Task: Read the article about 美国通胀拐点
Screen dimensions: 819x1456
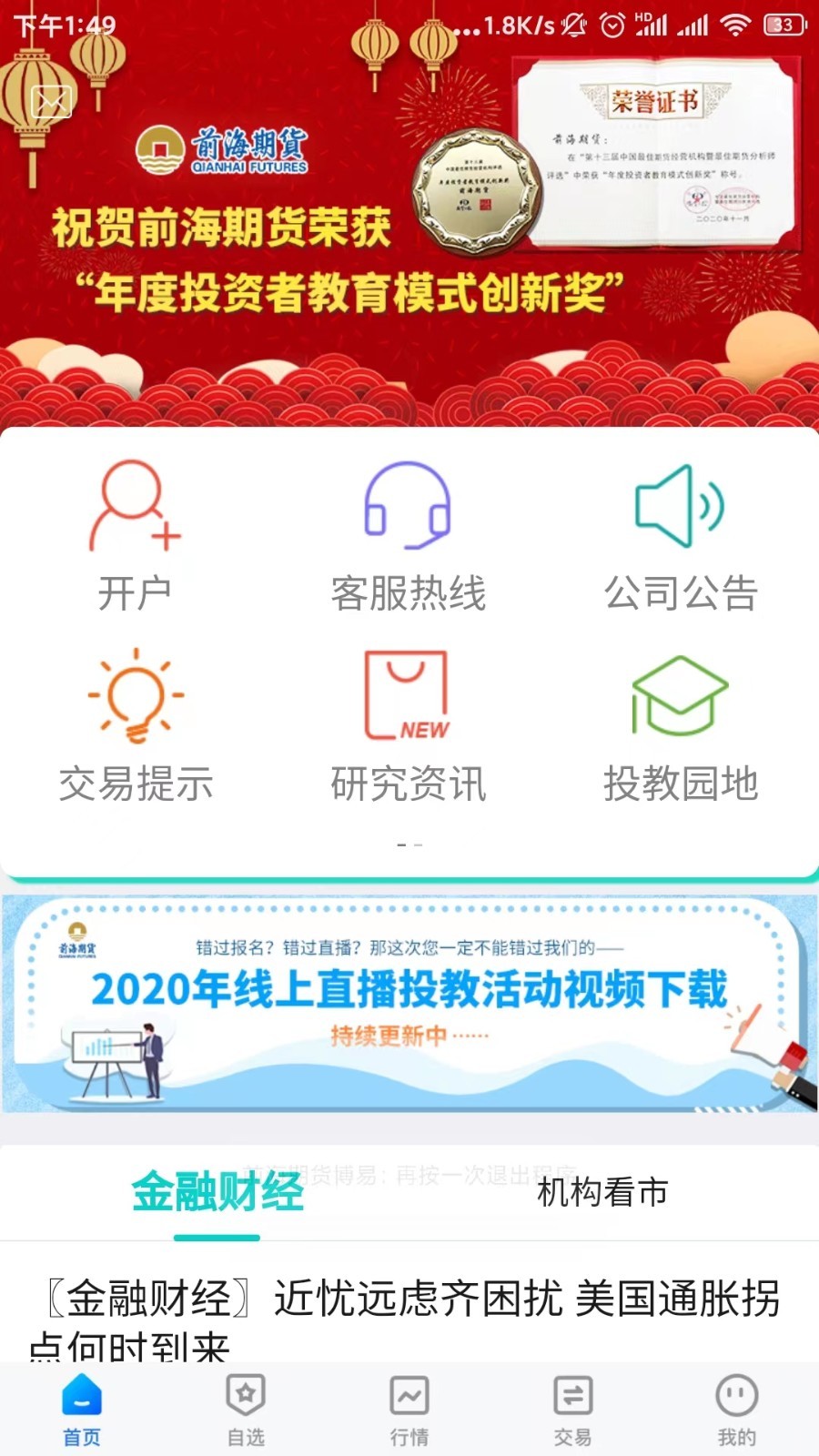Action: point(409,1317)
